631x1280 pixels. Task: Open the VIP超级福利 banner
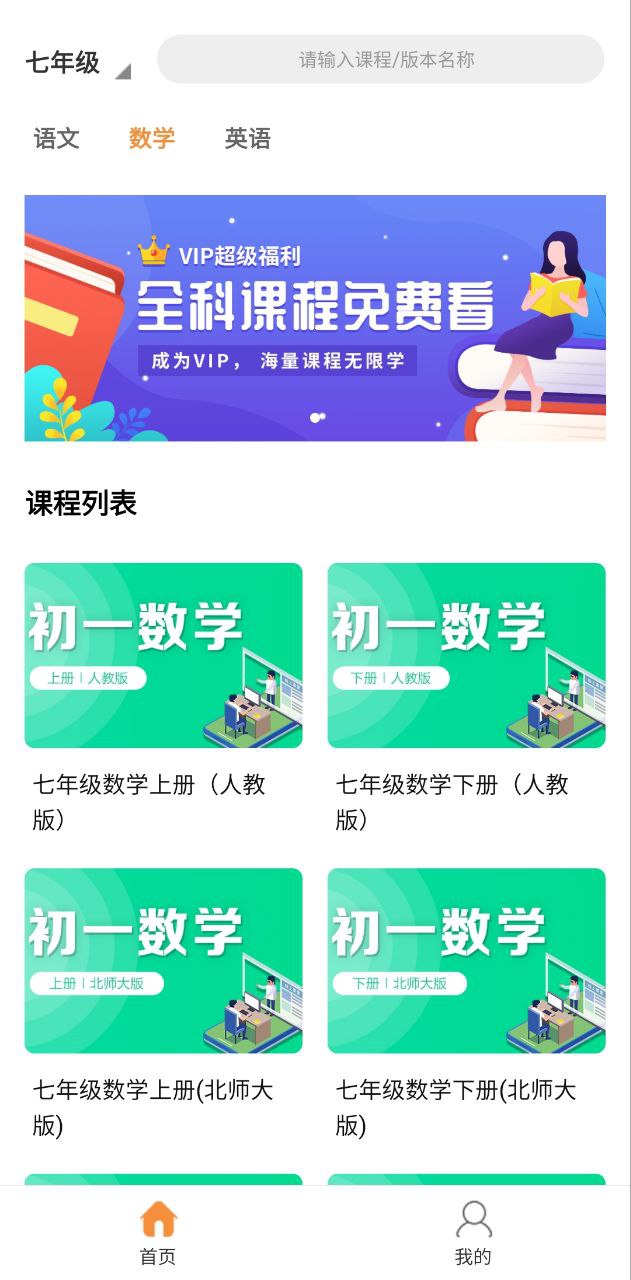(x=315, y=318)
